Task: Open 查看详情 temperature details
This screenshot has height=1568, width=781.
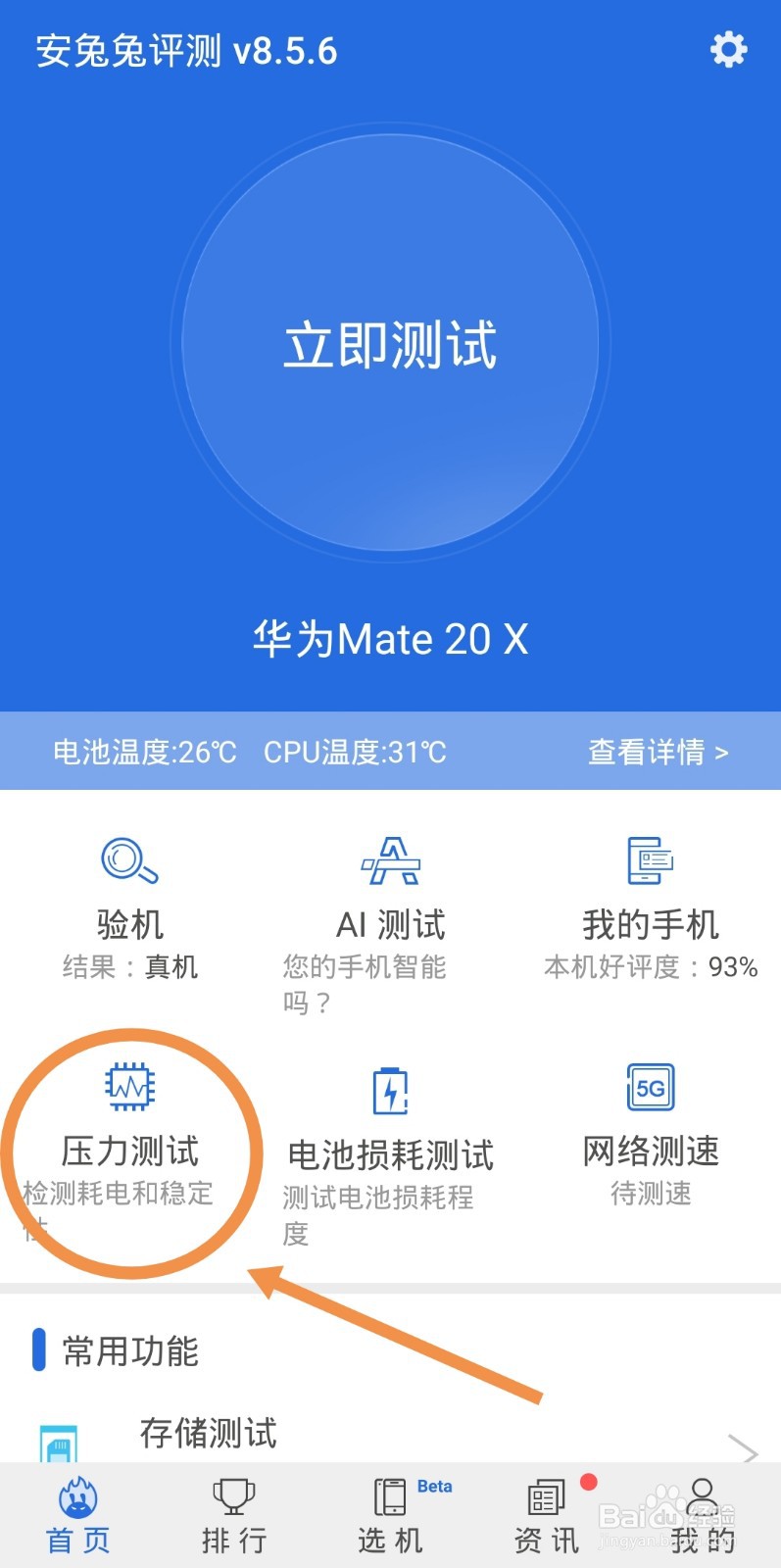Action: (x=659, y=752)
